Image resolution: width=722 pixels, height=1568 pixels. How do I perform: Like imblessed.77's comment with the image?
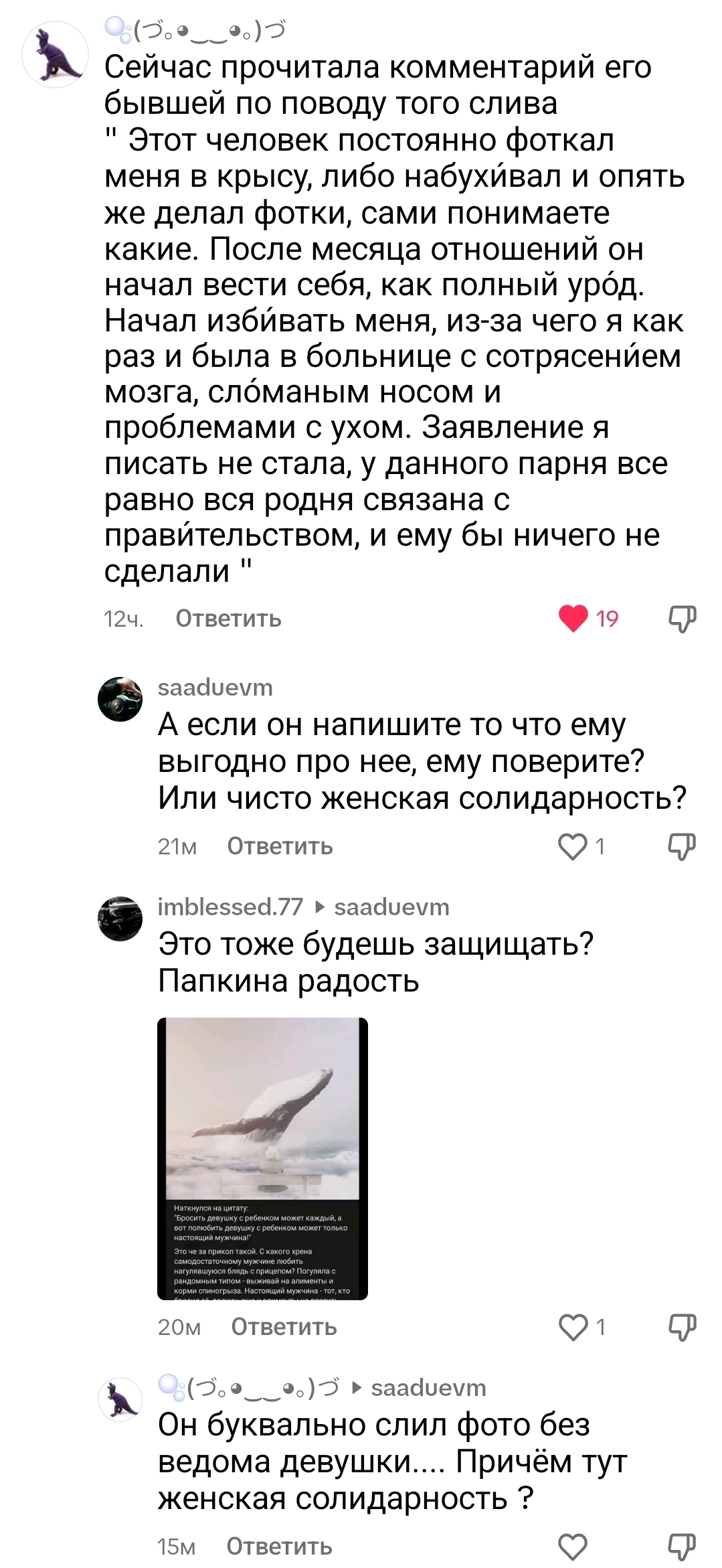[573, 1328]
